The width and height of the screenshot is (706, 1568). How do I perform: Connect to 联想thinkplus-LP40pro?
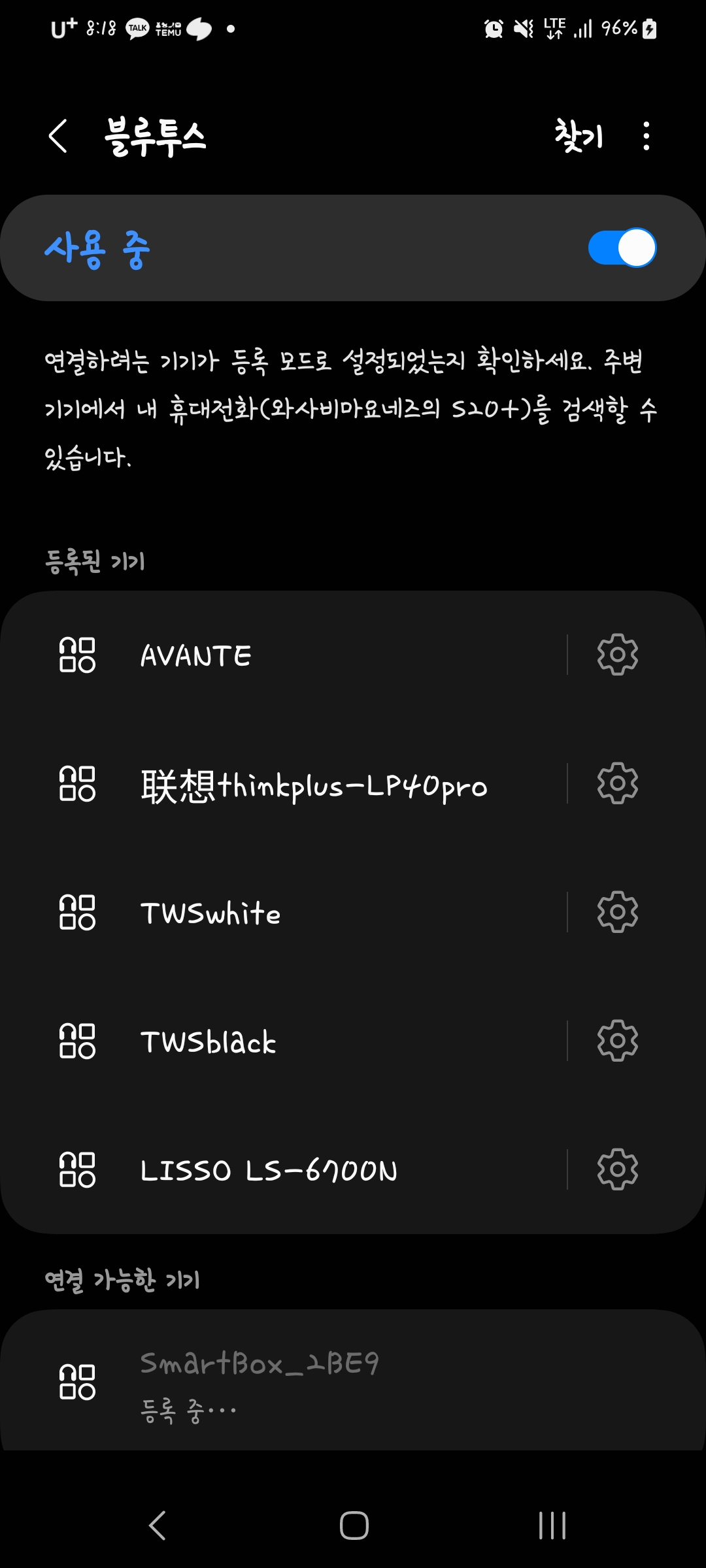point(283,784)
